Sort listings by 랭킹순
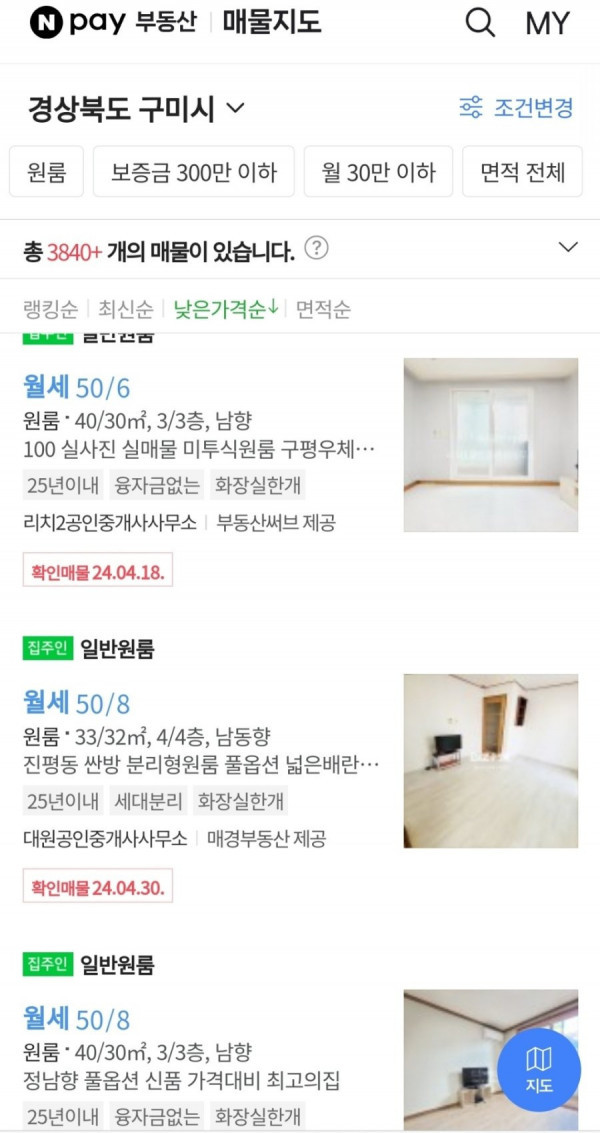This screenshot has height=1133, width=600. pos(50,309)
